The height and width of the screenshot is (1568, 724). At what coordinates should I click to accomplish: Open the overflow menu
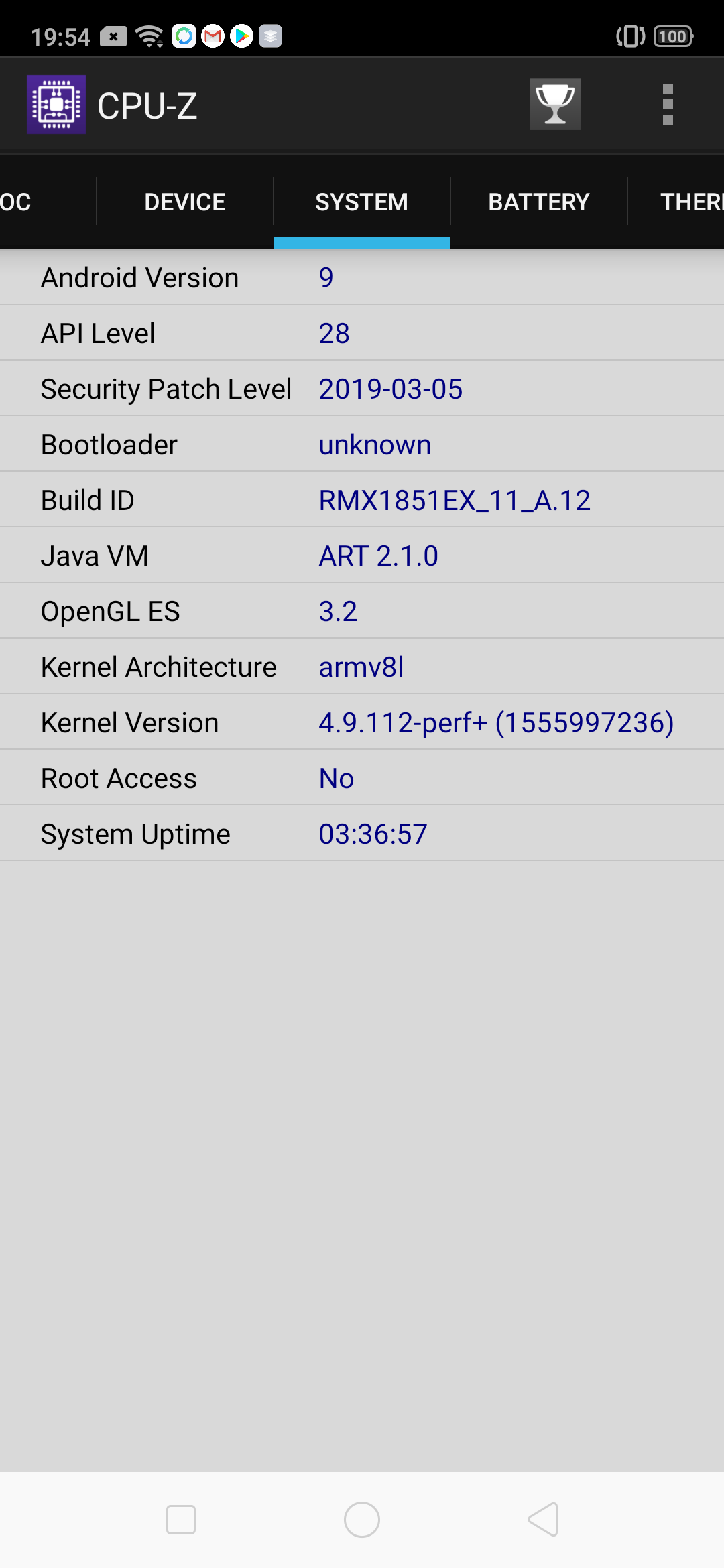(x=667, y=105)
